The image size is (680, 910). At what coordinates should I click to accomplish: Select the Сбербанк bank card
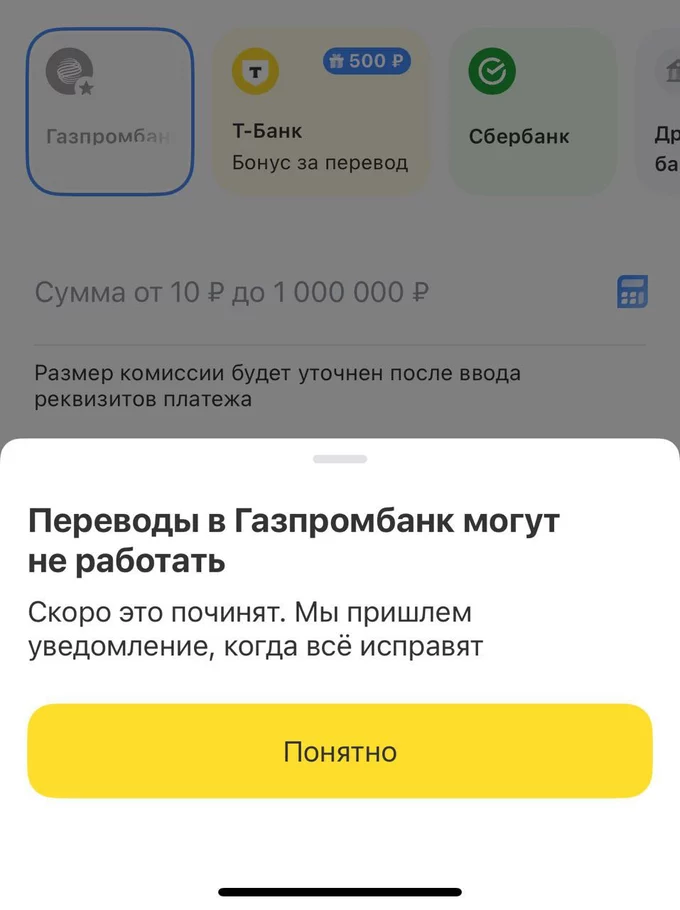pyautogui.click(x=531, y=111)
